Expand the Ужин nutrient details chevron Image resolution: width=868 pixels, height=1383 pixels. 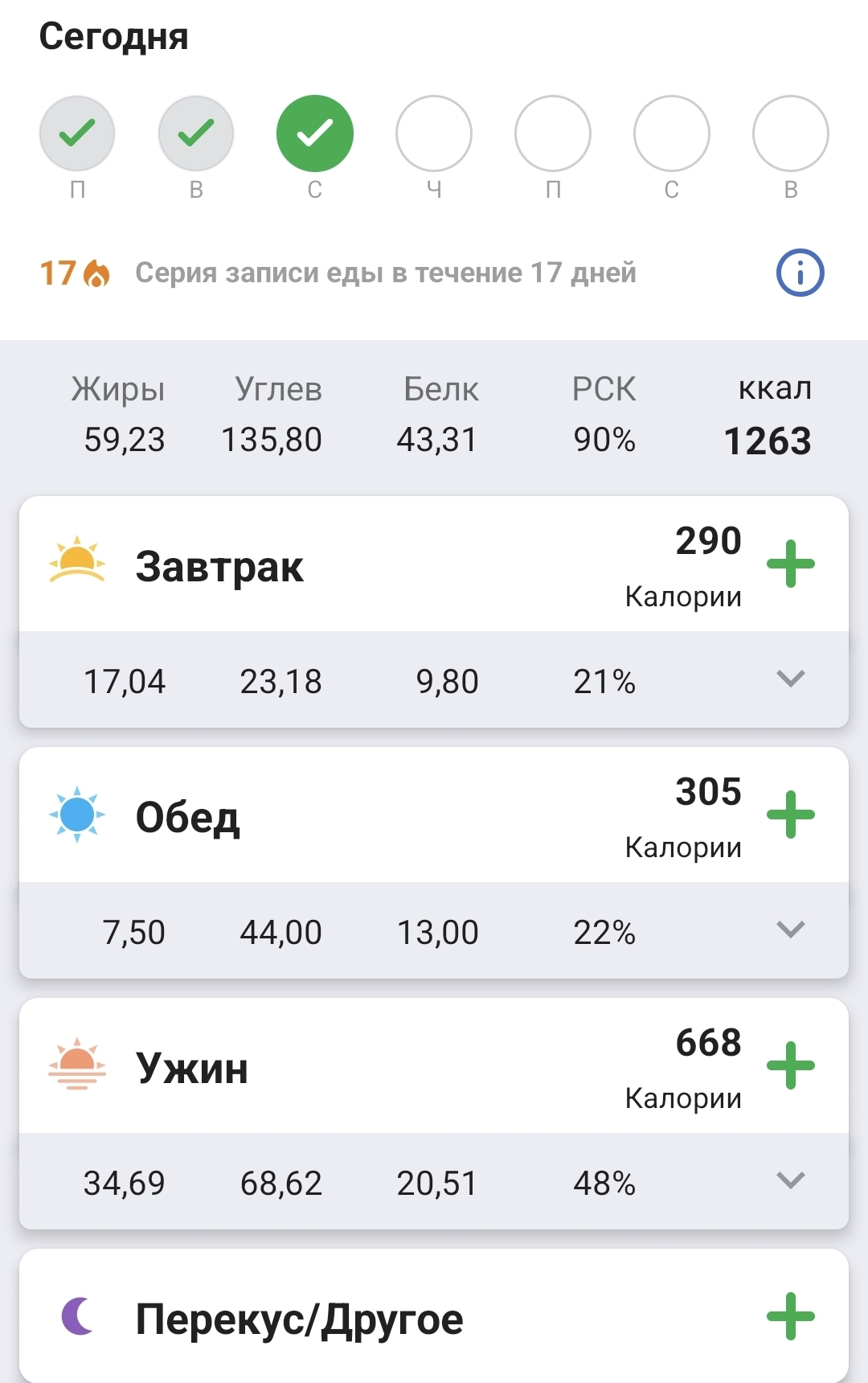(791, 1181)
